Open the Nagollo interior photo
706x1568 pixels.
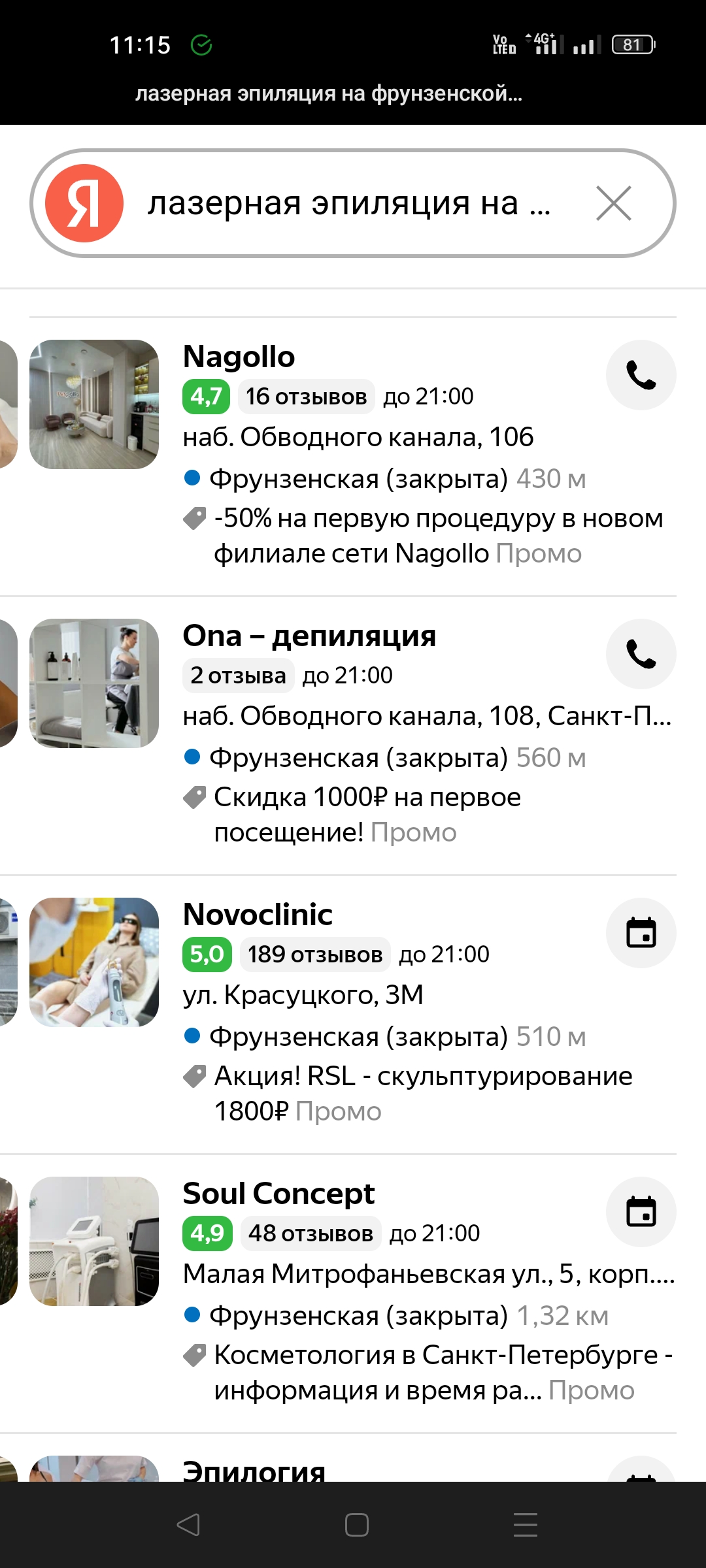[94, 404]
